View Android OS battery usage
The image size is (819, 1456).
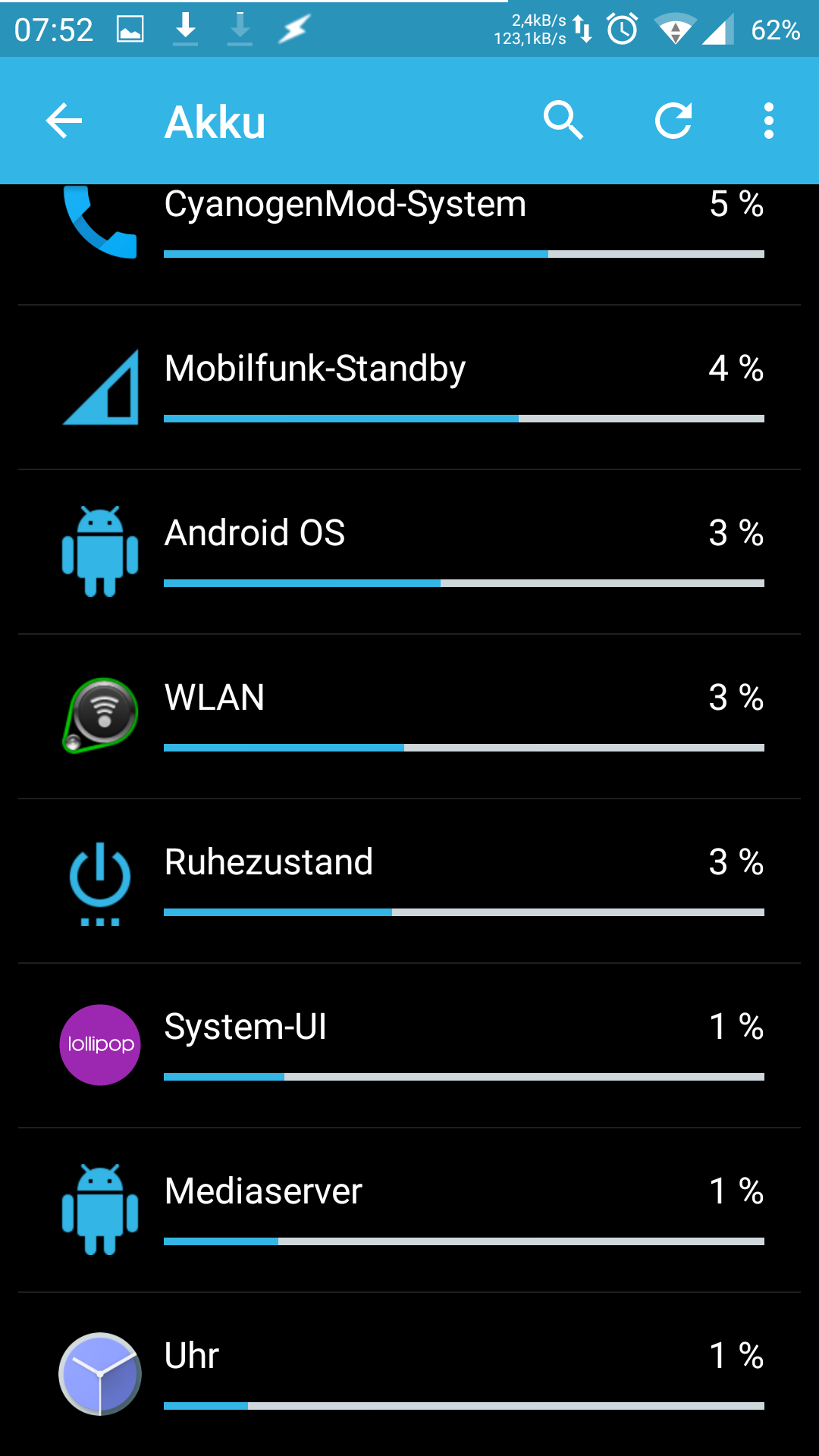coord(409,552)
